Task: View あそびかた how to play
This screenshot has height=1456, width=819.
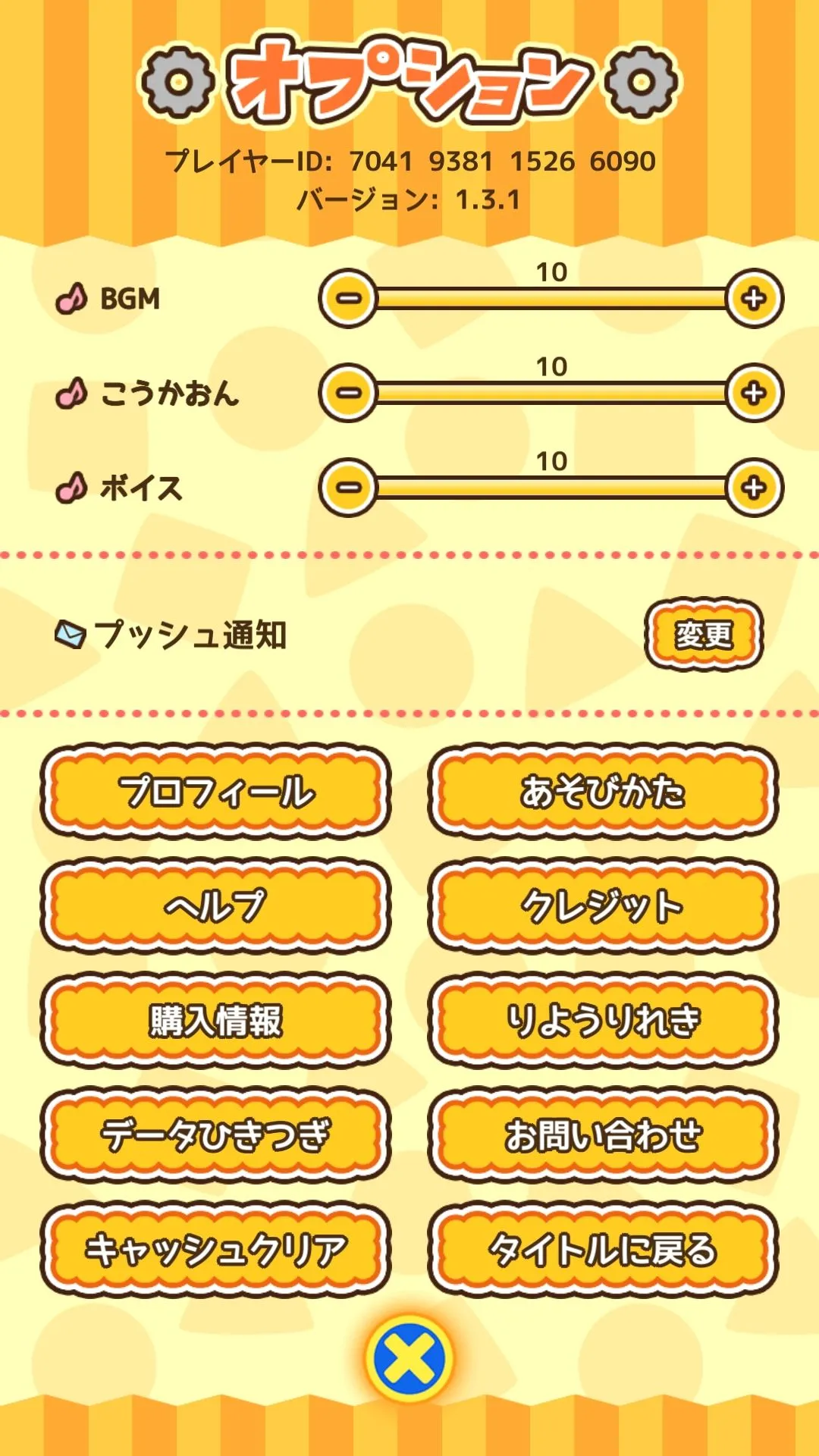Action: pyautogui.click(x=603, y=792)
